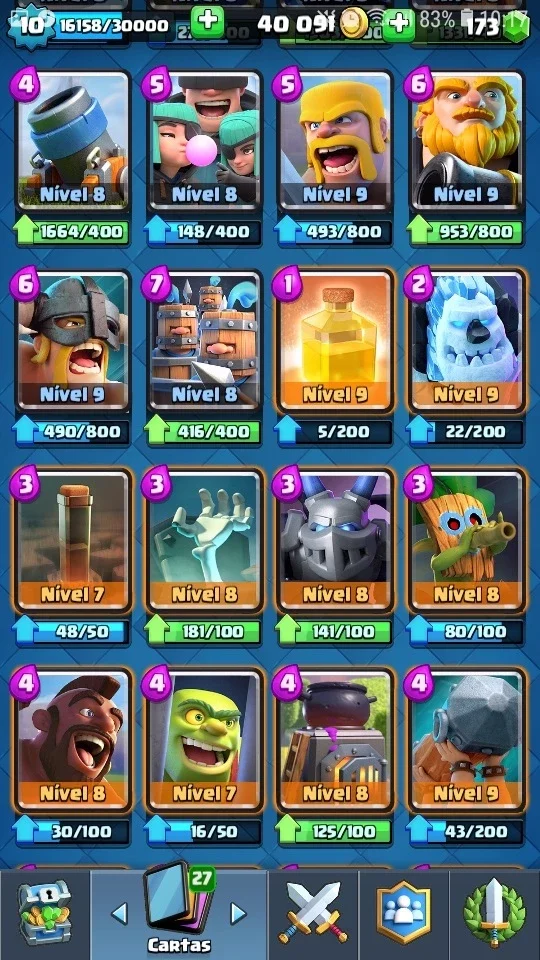Switch to the battle tab with crossed swords
This screenshot has height=960, width=540.
tap(313, 913)
